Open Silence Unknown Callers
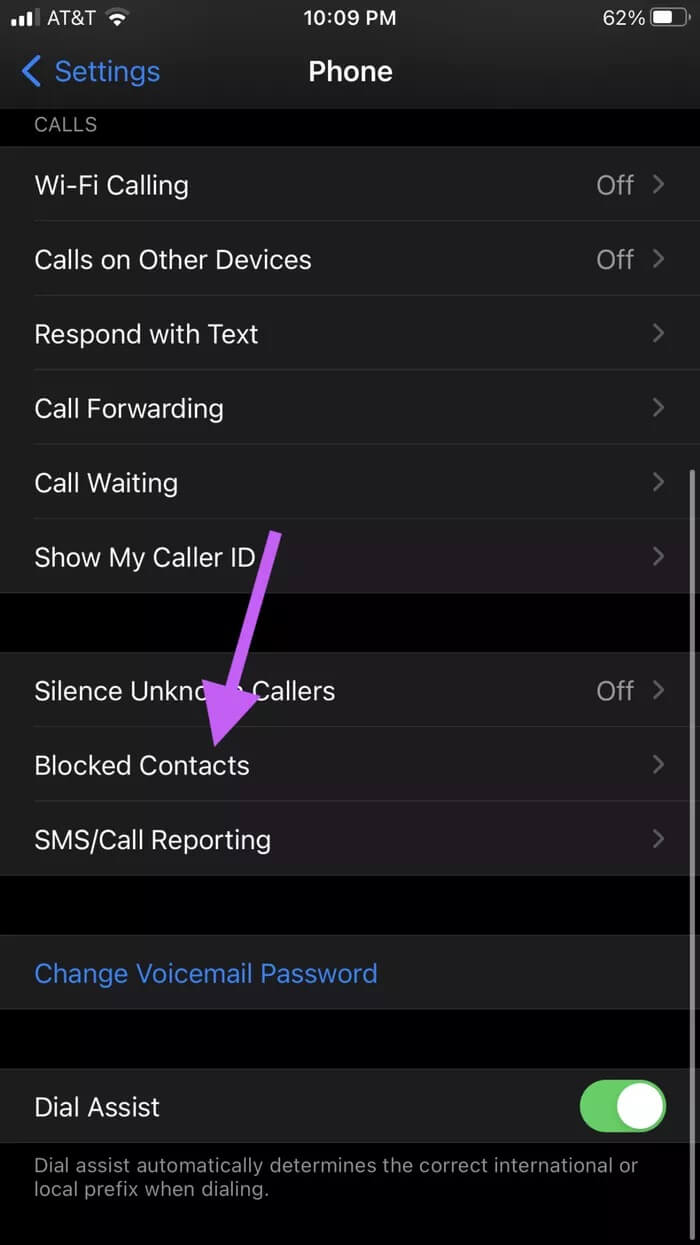This screenshot has width=700, height=1245. [350, 691]
